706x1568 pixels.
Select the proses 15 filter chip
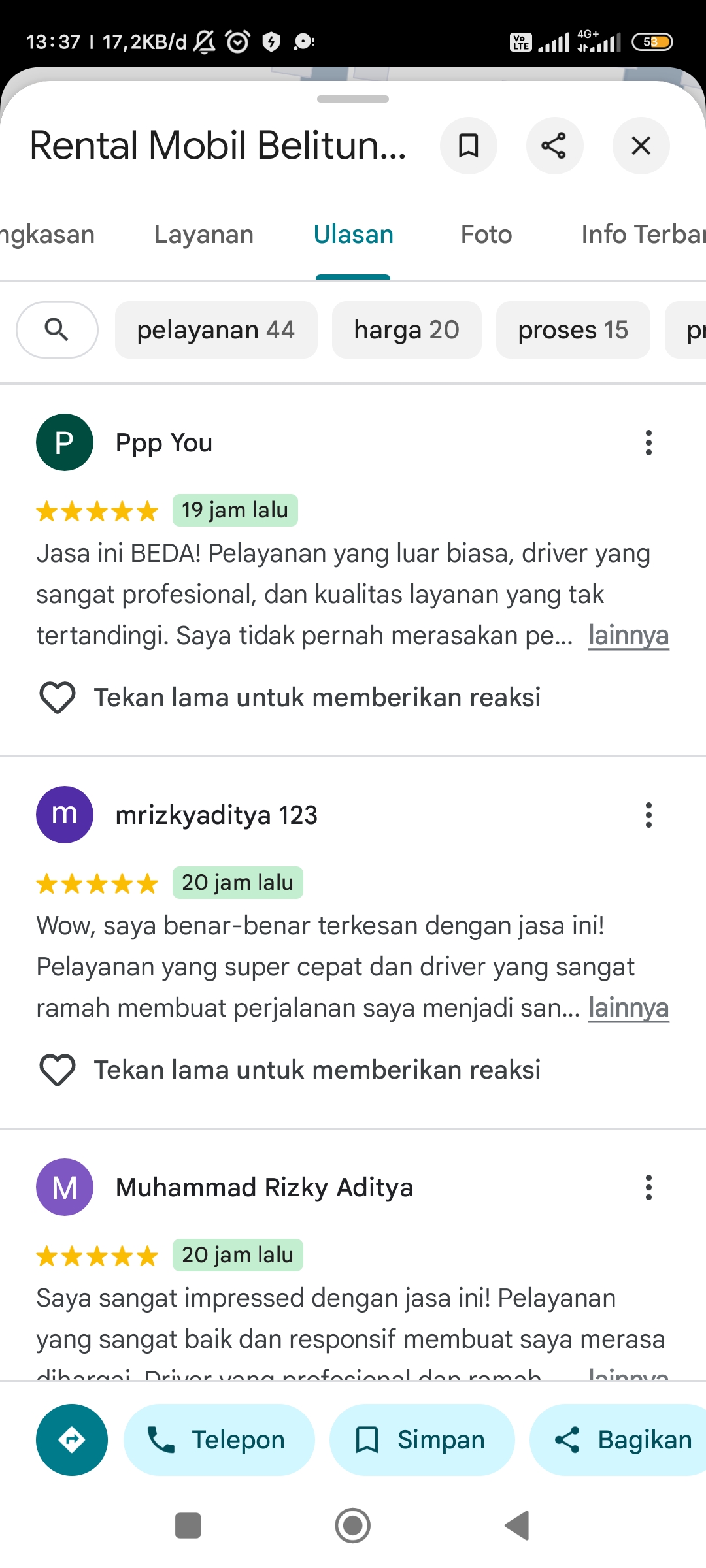coord(573,330)
